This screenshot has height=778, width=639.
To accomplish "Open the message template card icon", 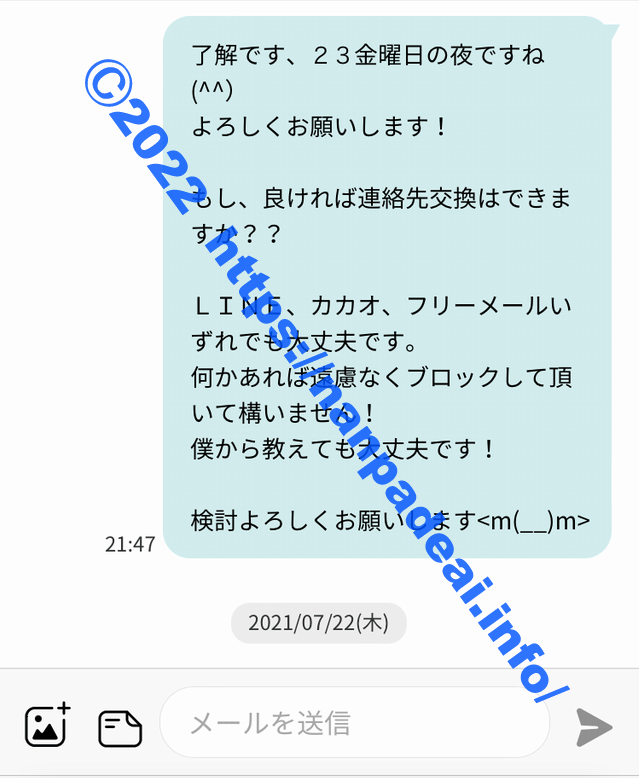I will 120,728.
